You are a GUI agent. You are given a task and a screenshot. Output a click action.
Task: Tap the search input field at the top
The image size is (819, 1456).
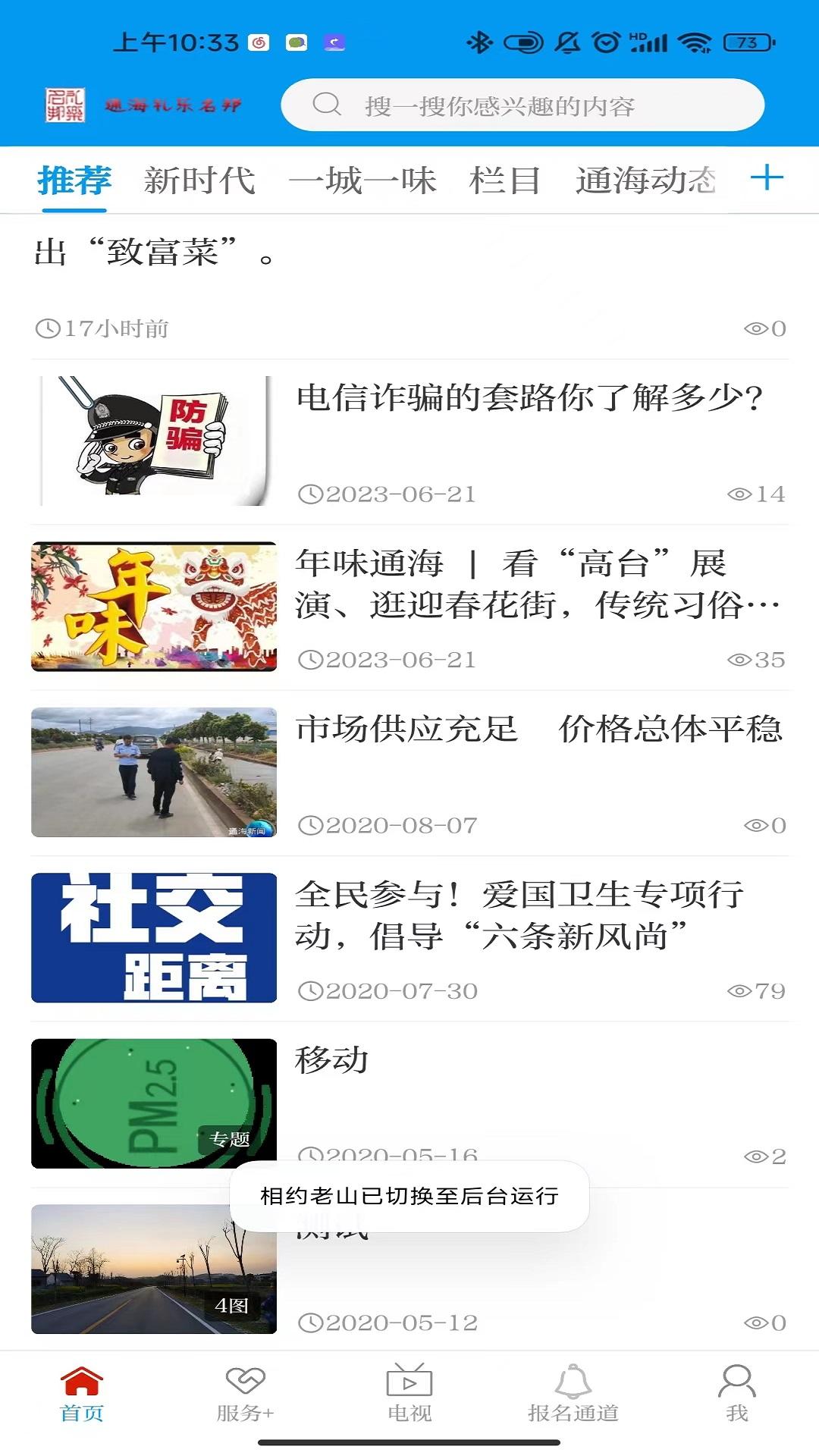coord(523,106)
